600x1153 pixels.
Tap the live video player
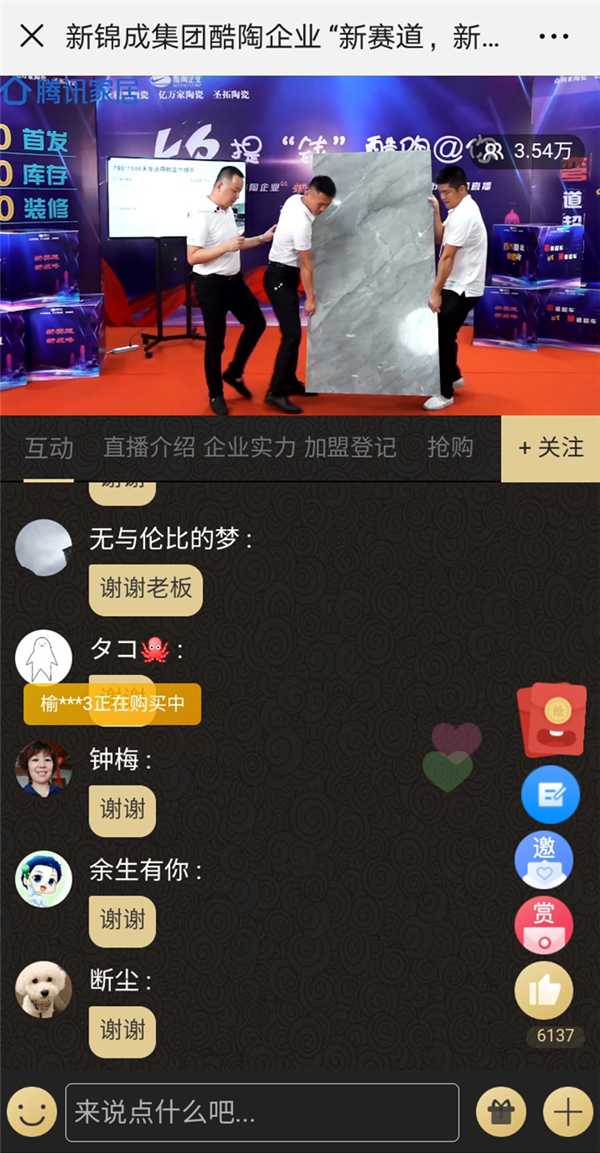pos(300,245)
